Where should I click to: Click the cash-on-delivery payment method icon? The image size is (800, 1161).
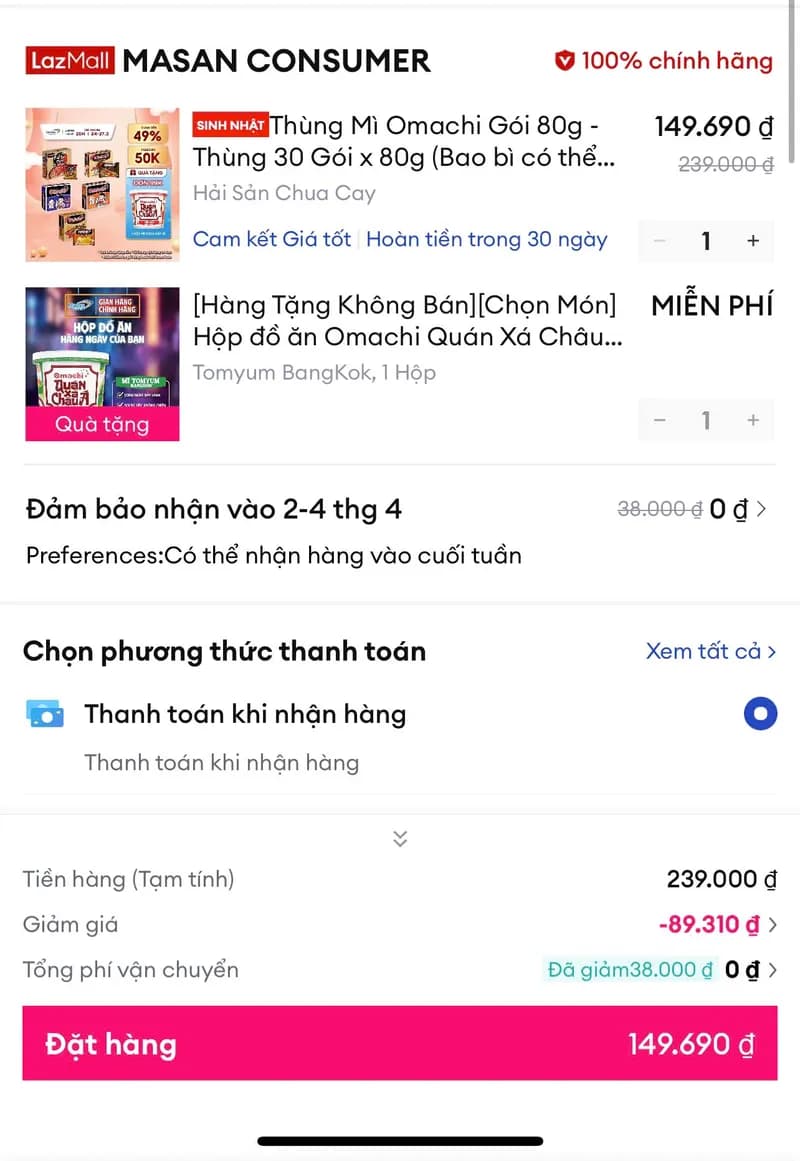(42, 714)
